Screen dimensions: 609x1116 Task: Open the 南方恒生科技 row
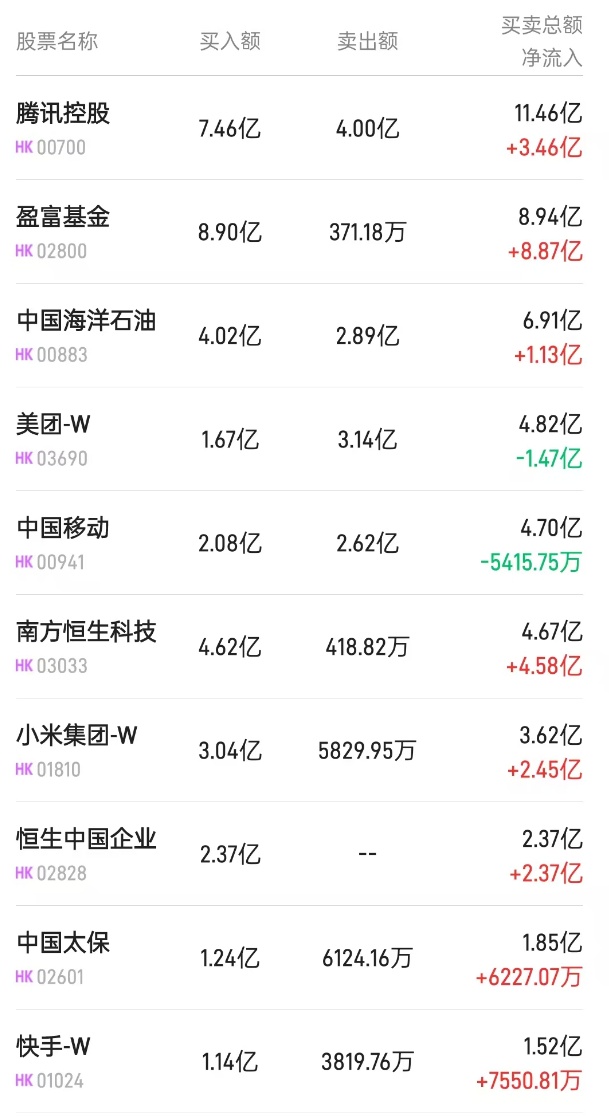point(86,632)
